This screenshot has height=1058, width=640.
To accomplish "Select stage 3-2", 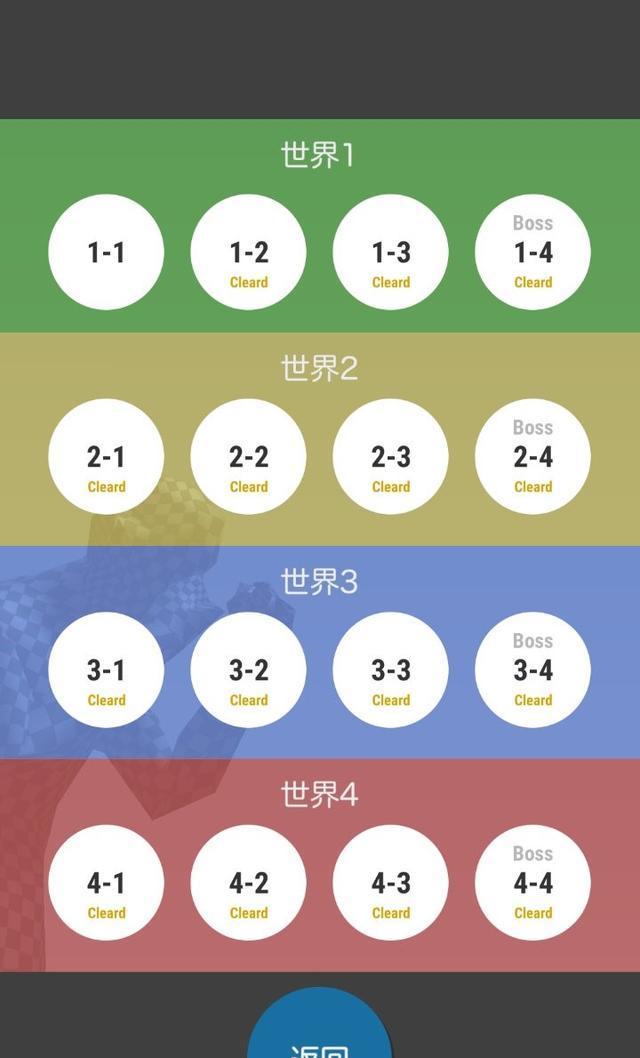I will tap(248, 670).
